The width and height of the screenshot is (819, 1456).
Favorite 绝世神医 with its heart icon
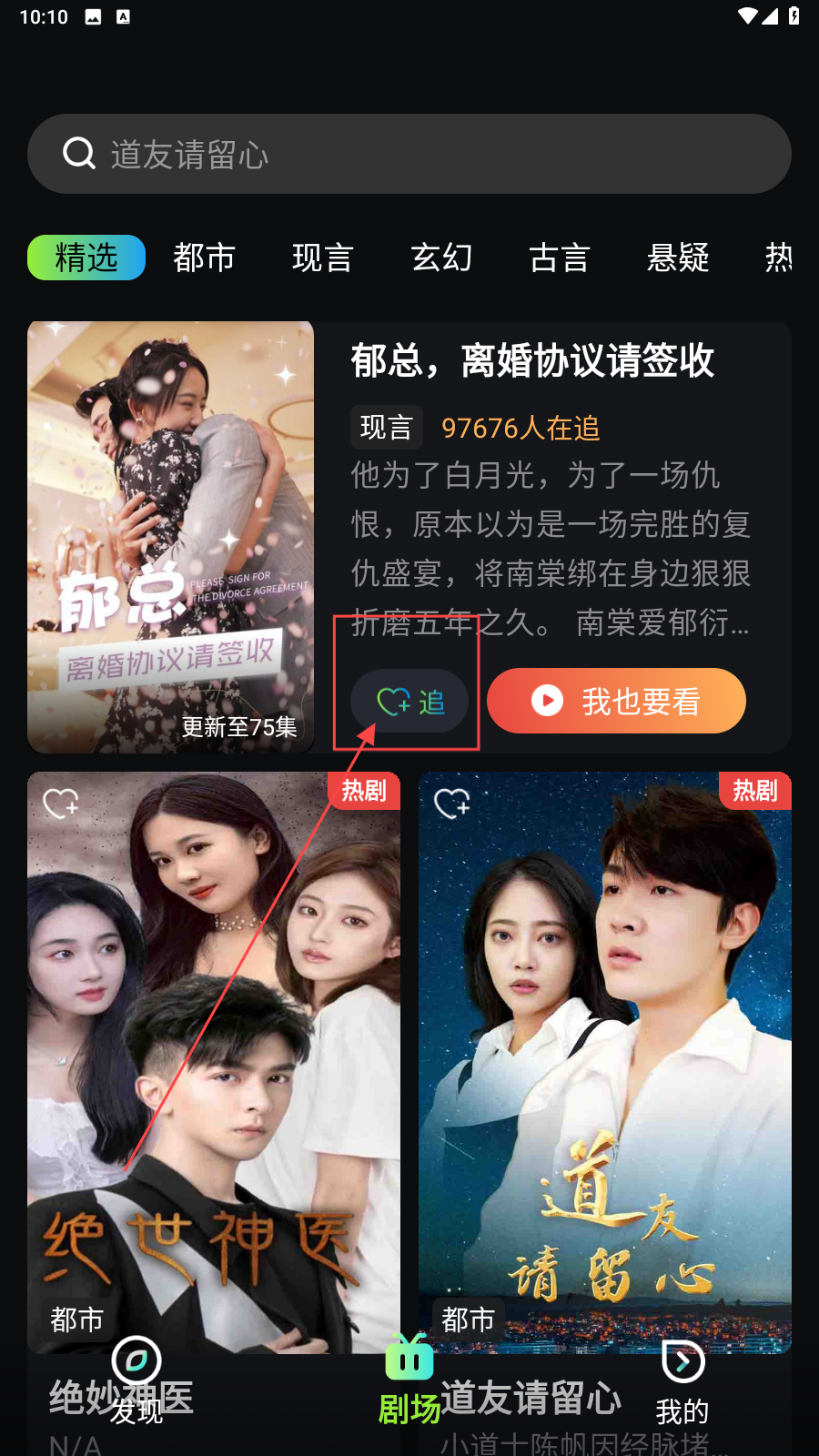[x=61, y=804]
